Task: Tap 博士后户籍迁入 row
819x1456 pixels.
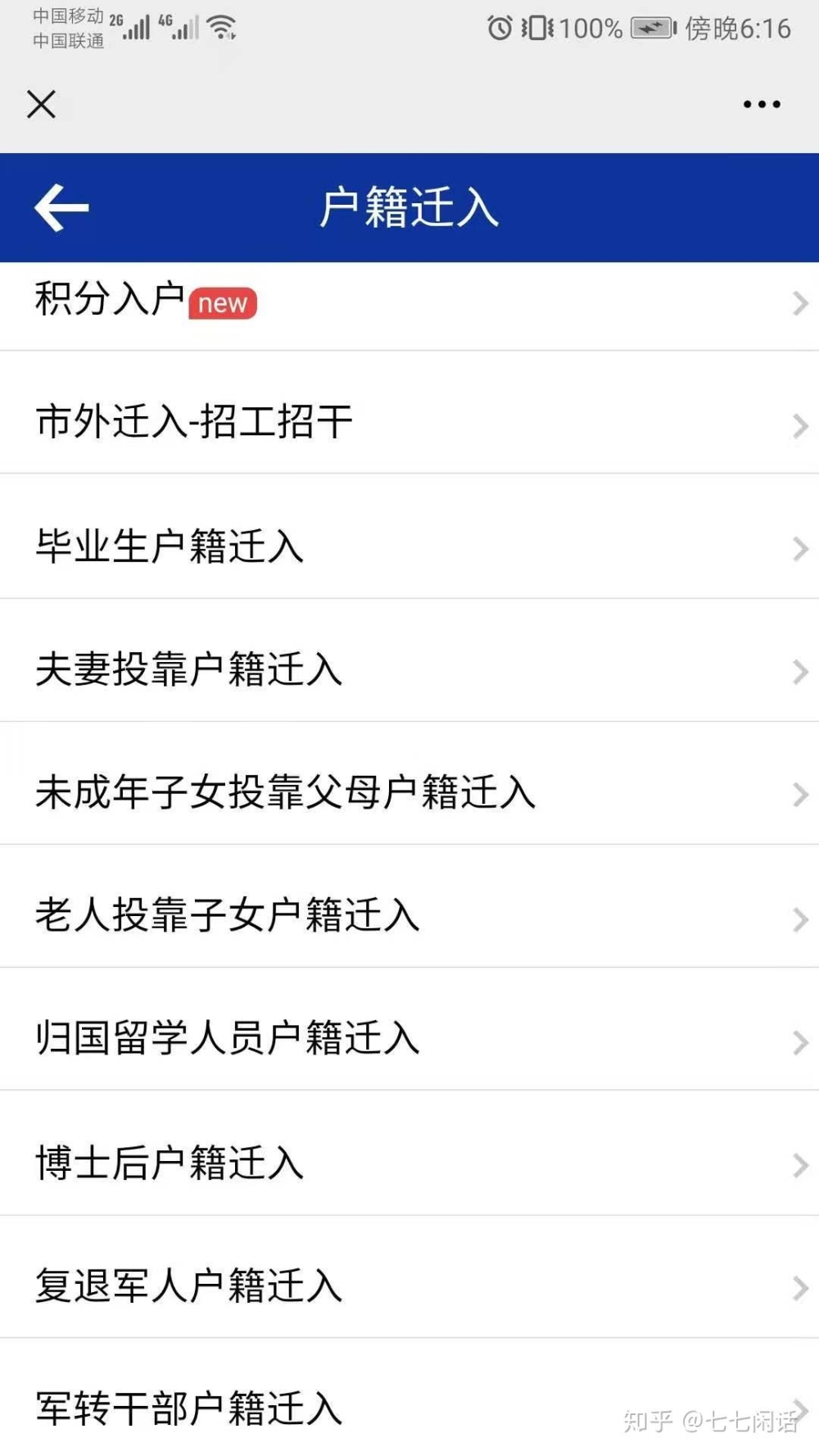Action: [409, 1153]
